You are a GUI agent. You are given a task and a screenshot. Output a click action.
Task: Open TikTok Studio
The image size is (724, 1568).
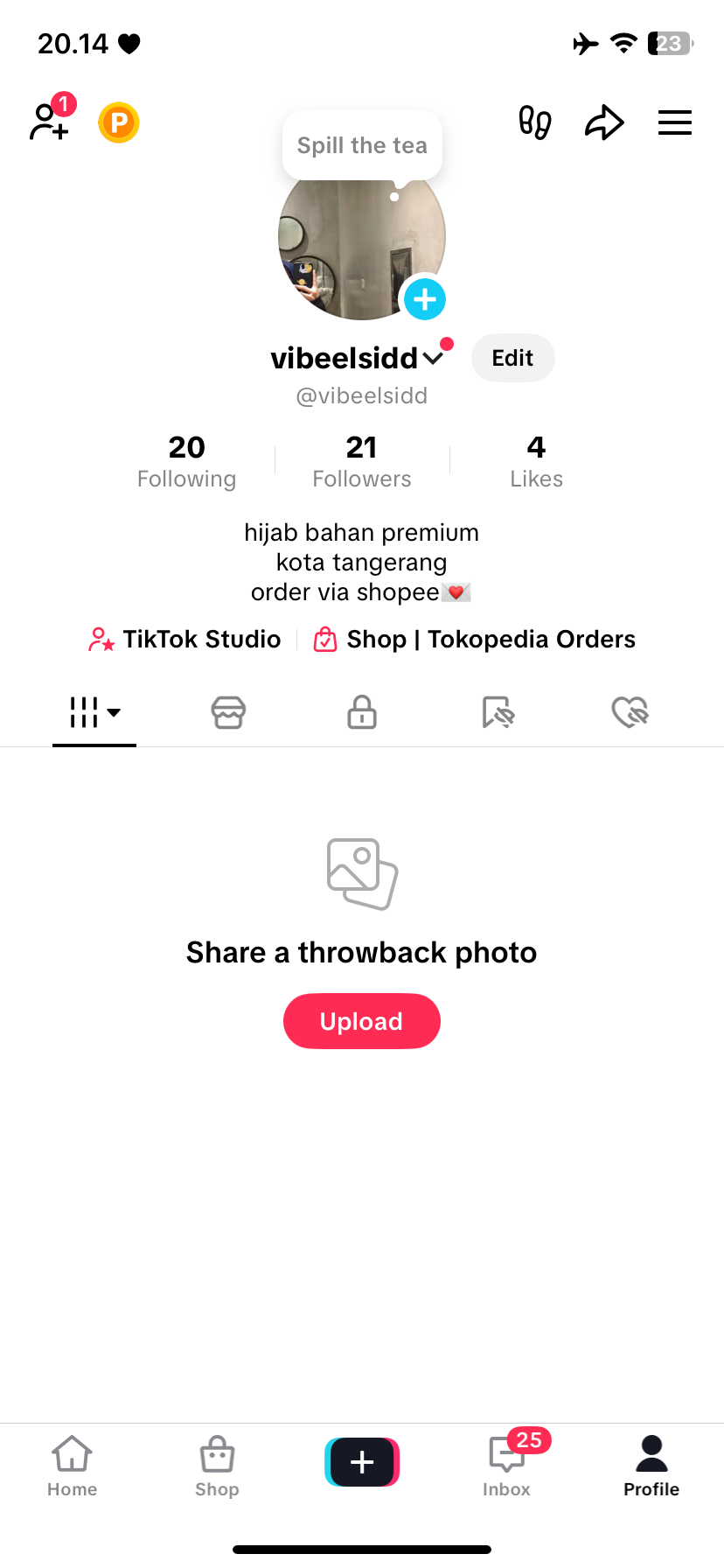184,640
